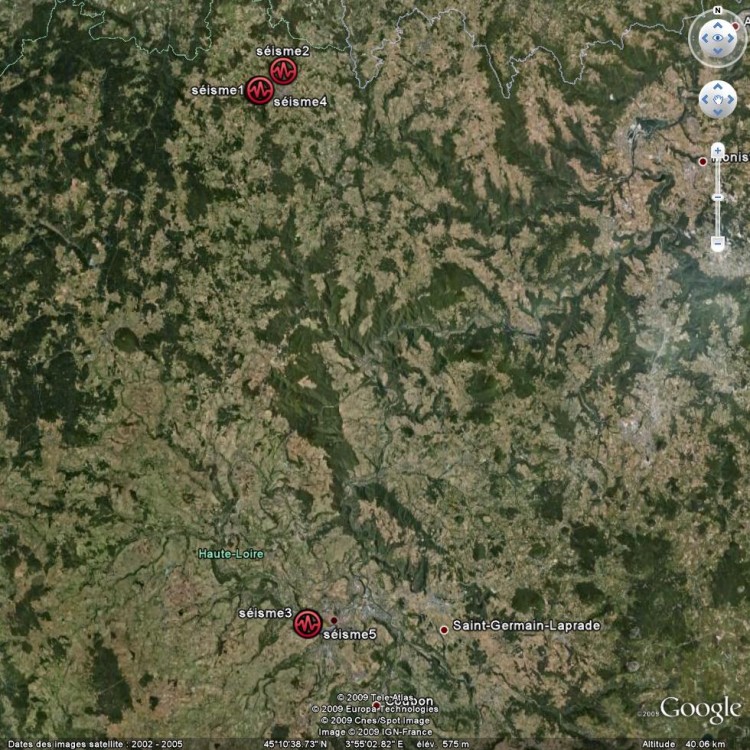Move map right with the hand joystick
Viewport: 750px width, 750px height.
coord(731,99)
